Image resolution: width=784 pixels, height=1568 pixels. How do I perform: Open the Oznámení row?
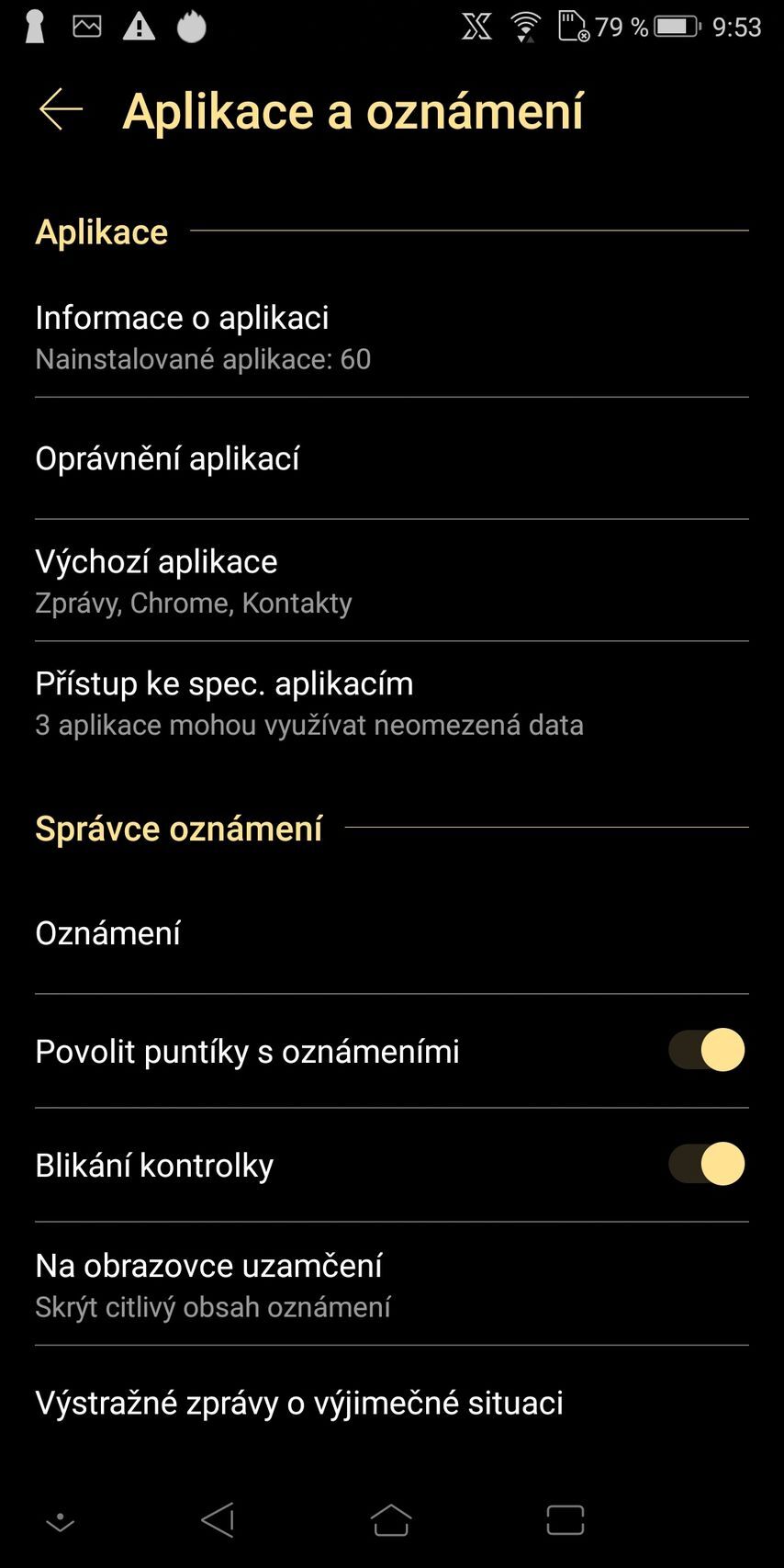(391, 933)
